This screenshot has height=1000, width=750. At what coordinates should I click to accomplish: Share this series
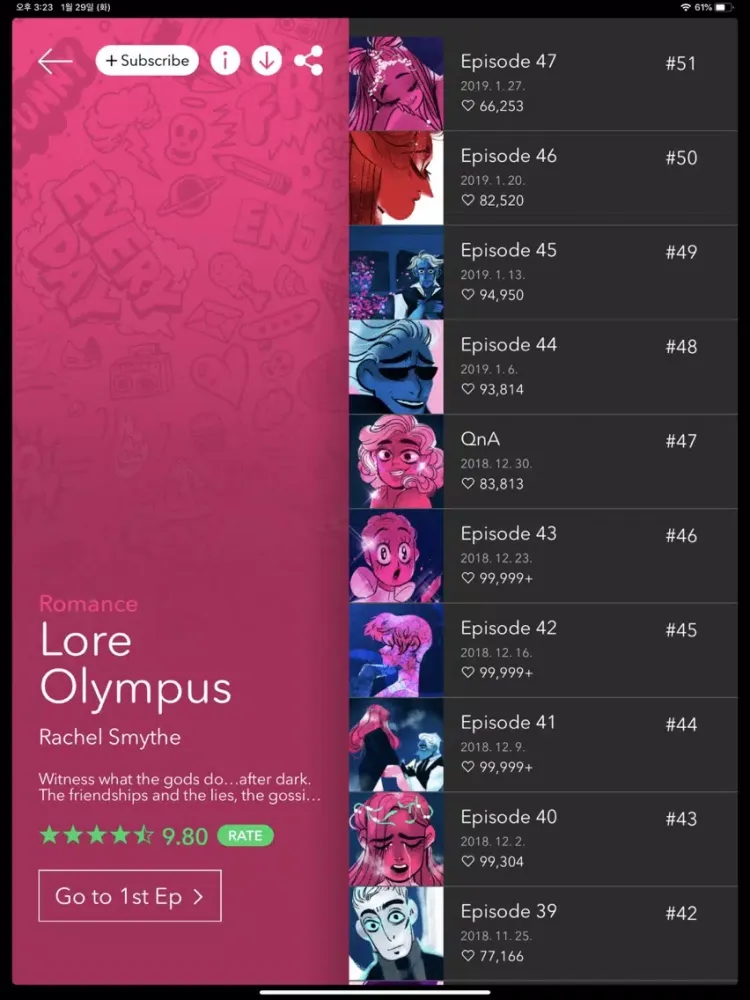click(308, 61)
